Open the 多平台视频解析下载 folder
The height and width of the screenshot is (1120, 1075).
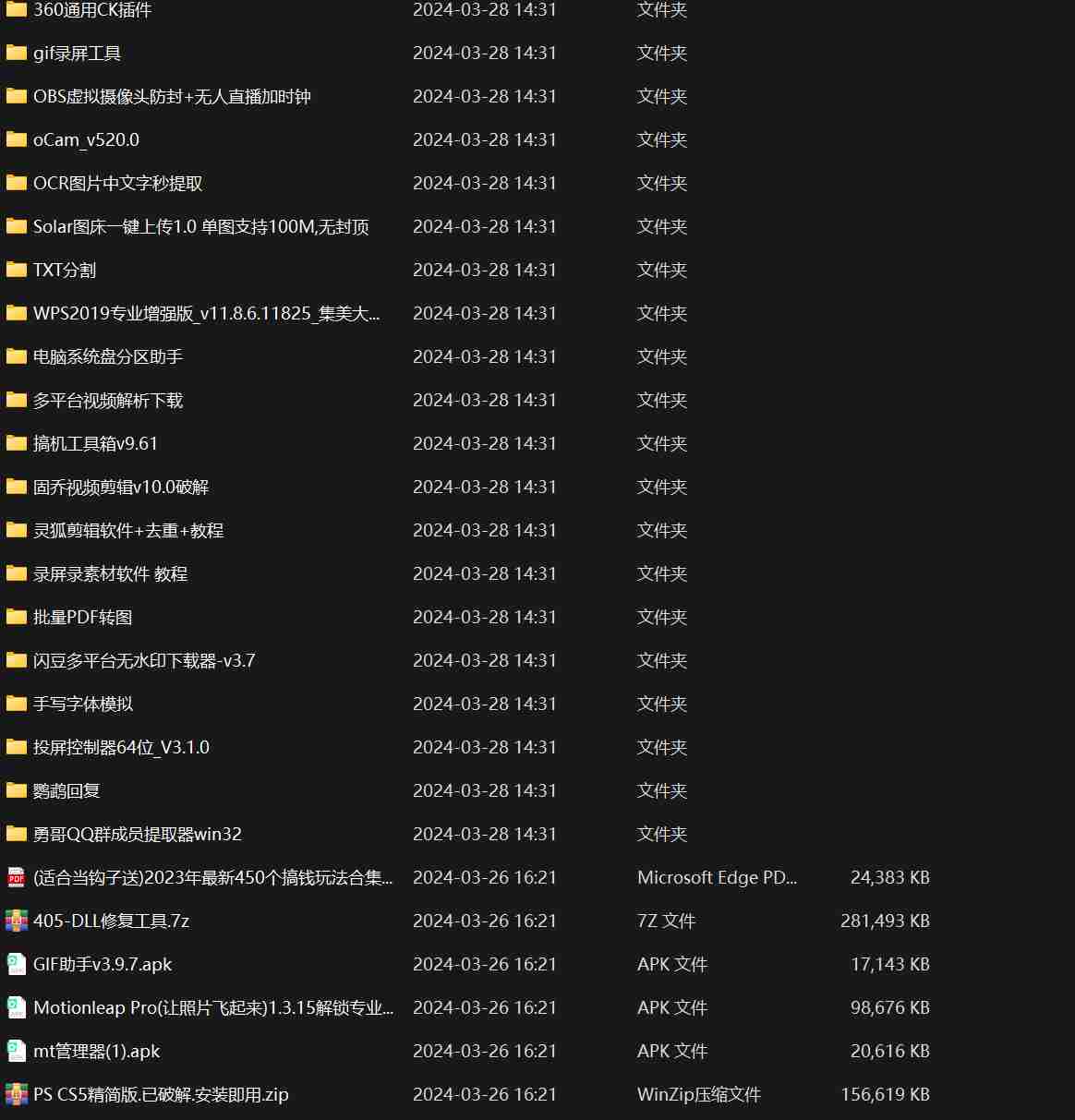click(108, 401)
